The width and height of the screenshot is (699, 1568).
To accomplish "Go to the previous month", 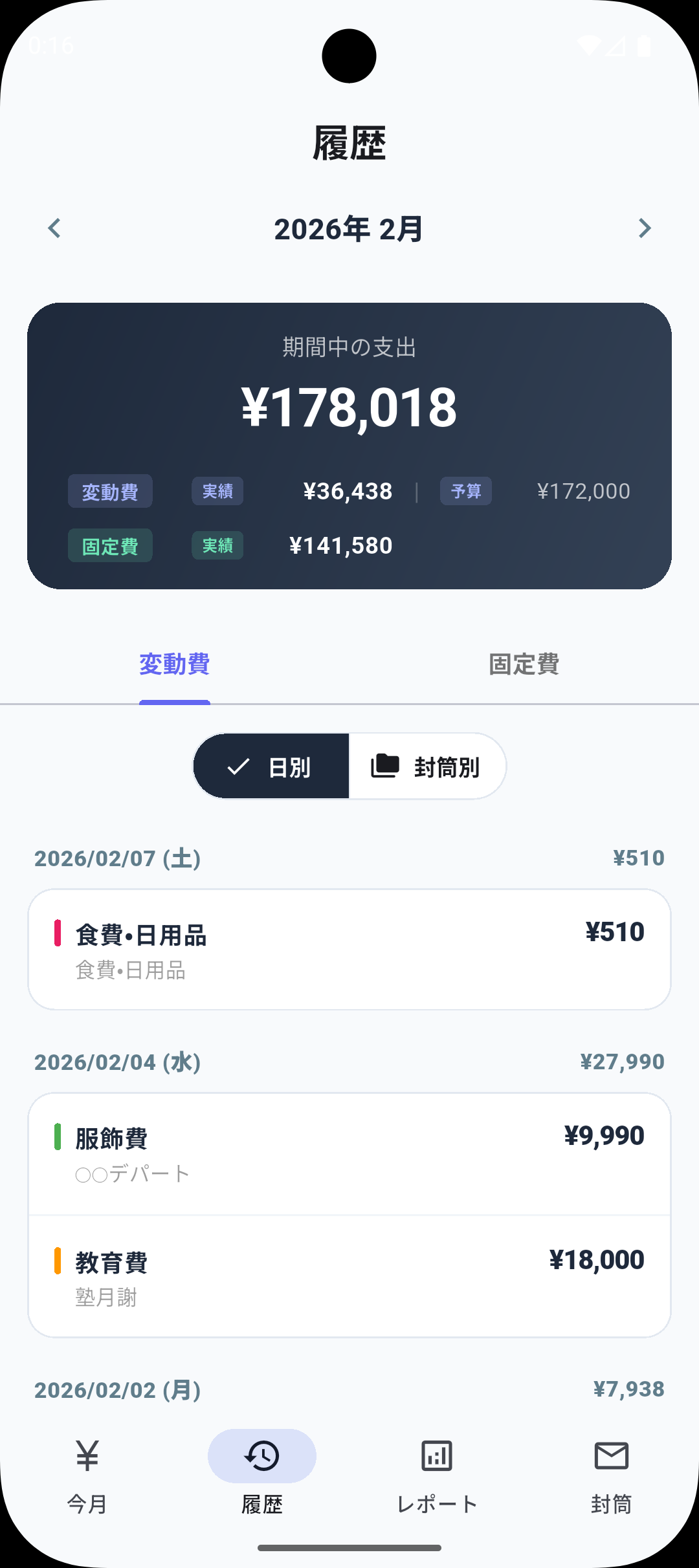I will click(x=54, y=228).
